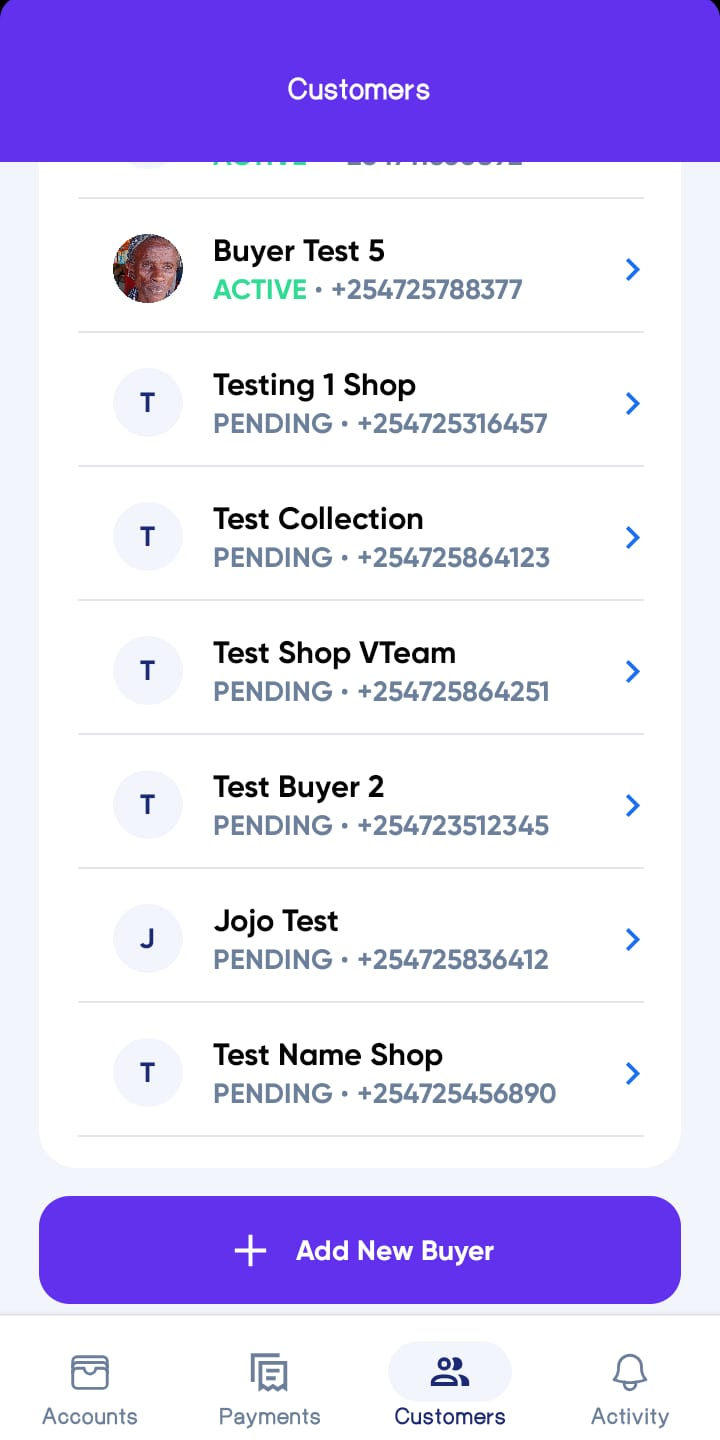Tap the J avatar for Jojo Test

click(147, 938)
